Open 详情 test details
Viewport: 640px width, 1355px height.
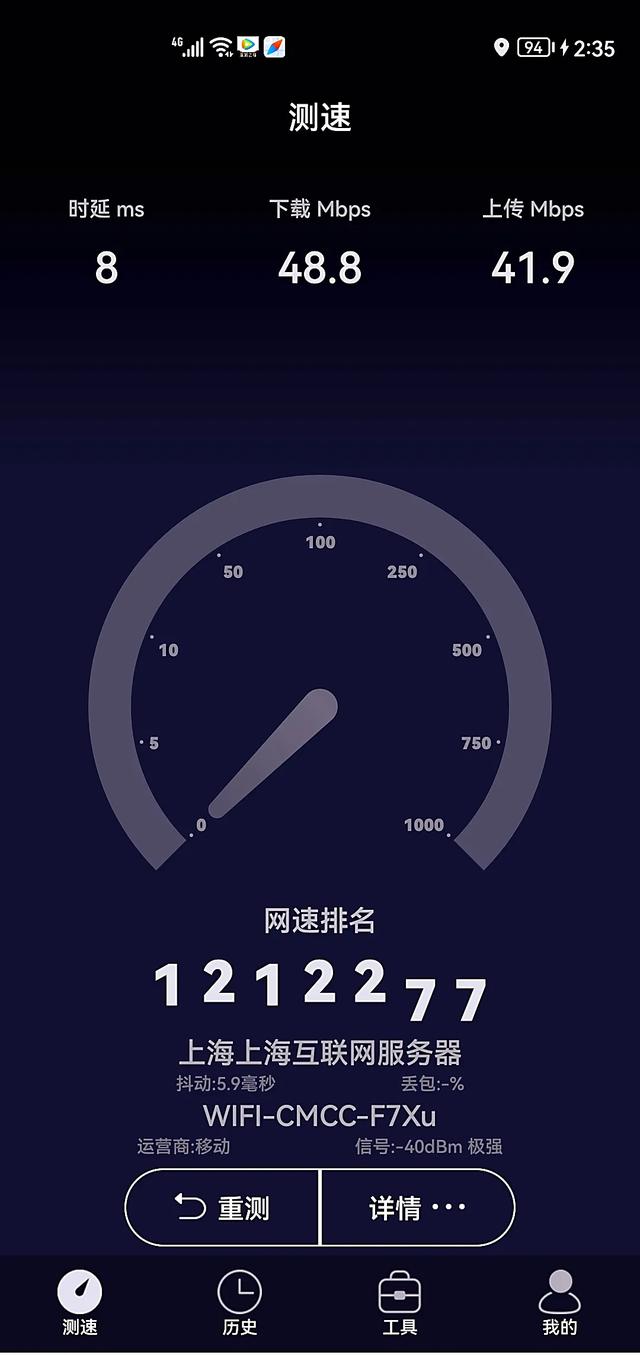pyautogui.click(x=417, y=1208)
